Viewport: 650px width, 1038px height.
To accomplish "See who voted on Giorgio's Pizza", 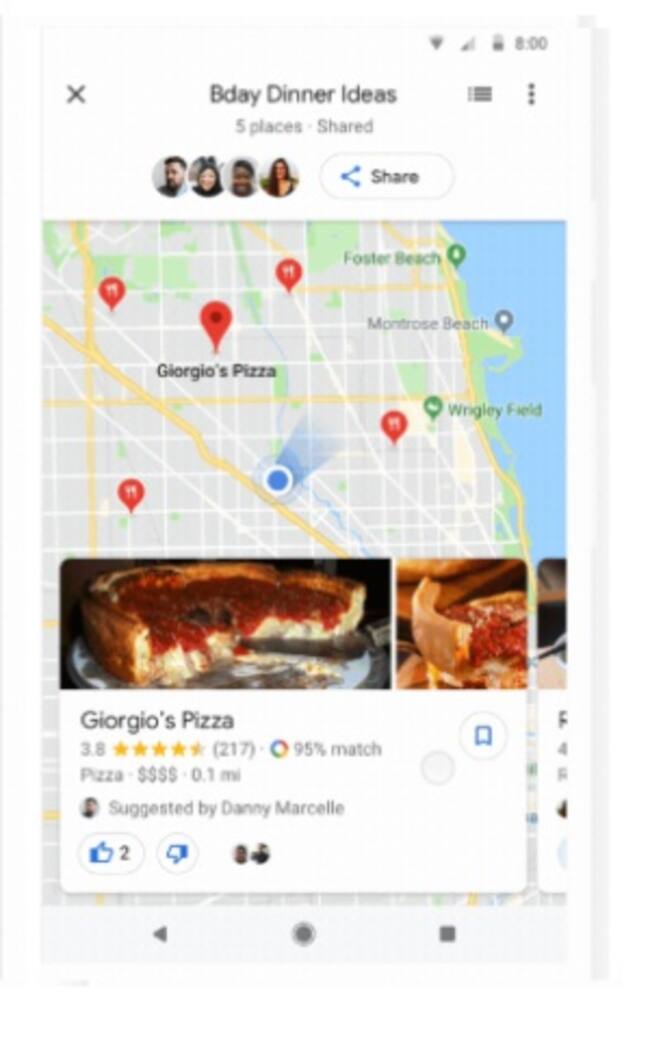I will (251, 854).
